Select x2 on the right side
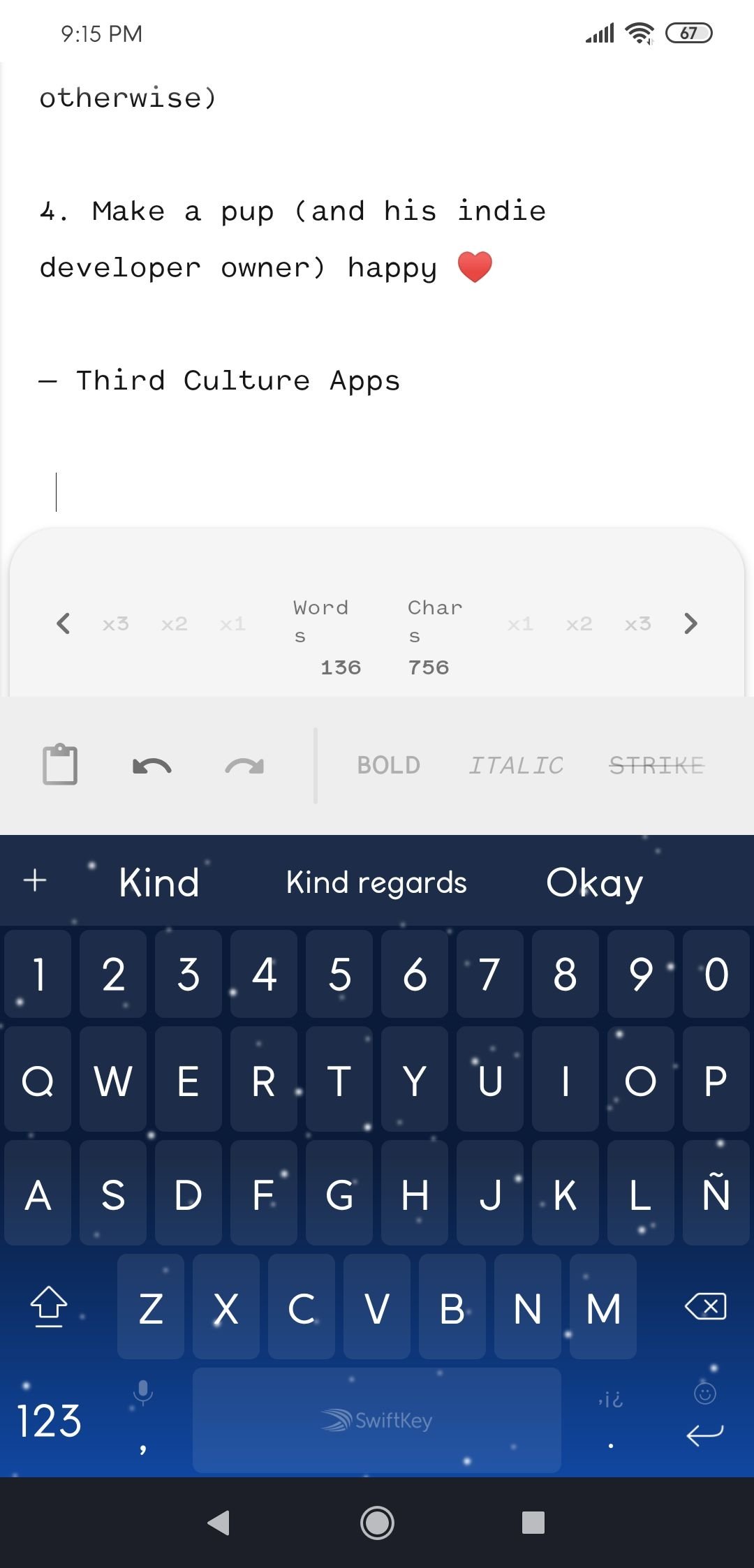 tap(579, 623)
